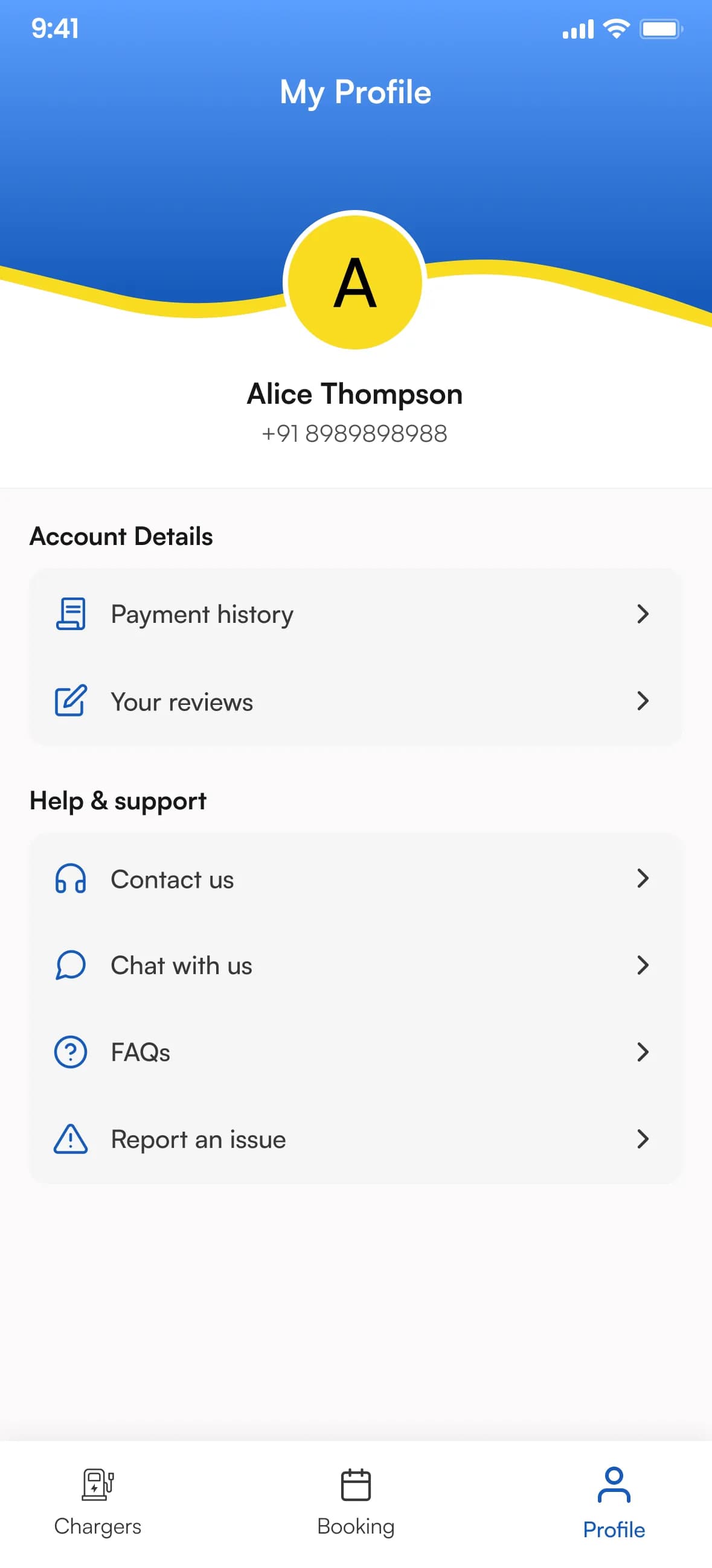Screen dimensions: 712x1568
Task: Open Your reviews
Action: (x=355, y=701)
